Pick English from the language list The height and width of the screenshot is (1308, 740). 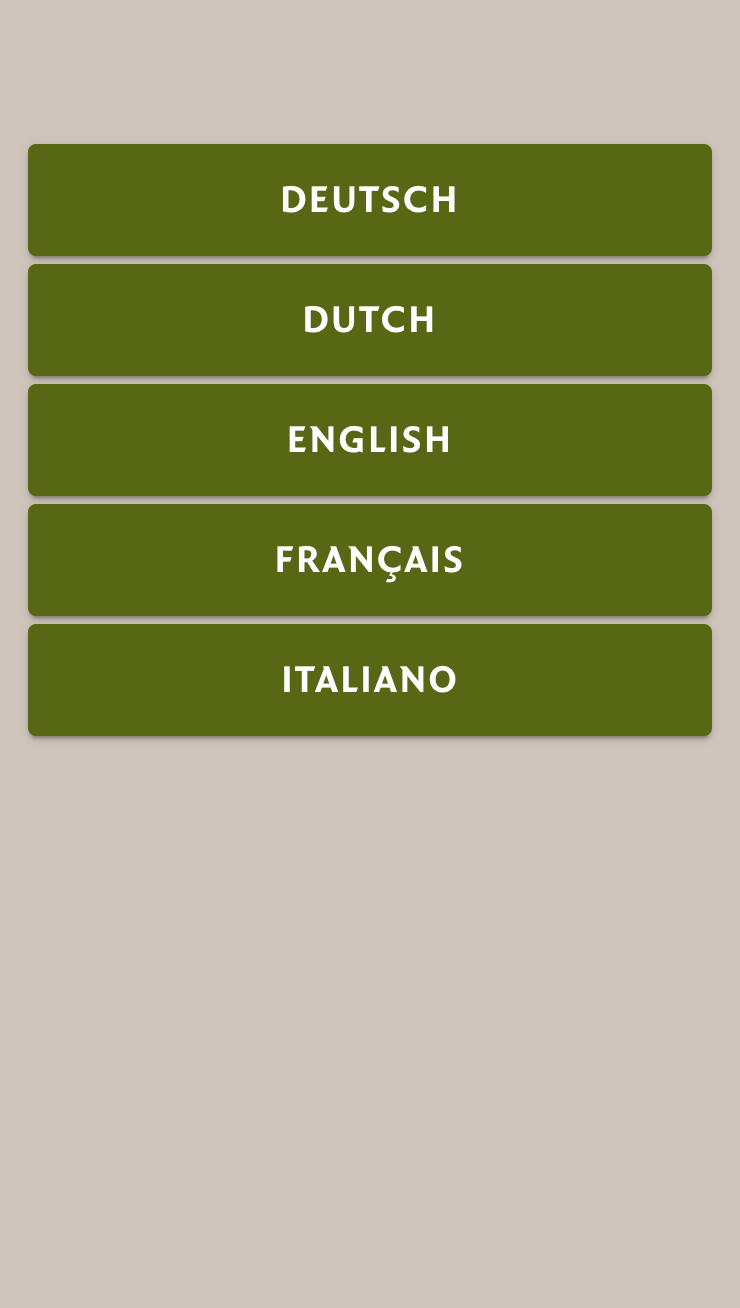[370, 440]
